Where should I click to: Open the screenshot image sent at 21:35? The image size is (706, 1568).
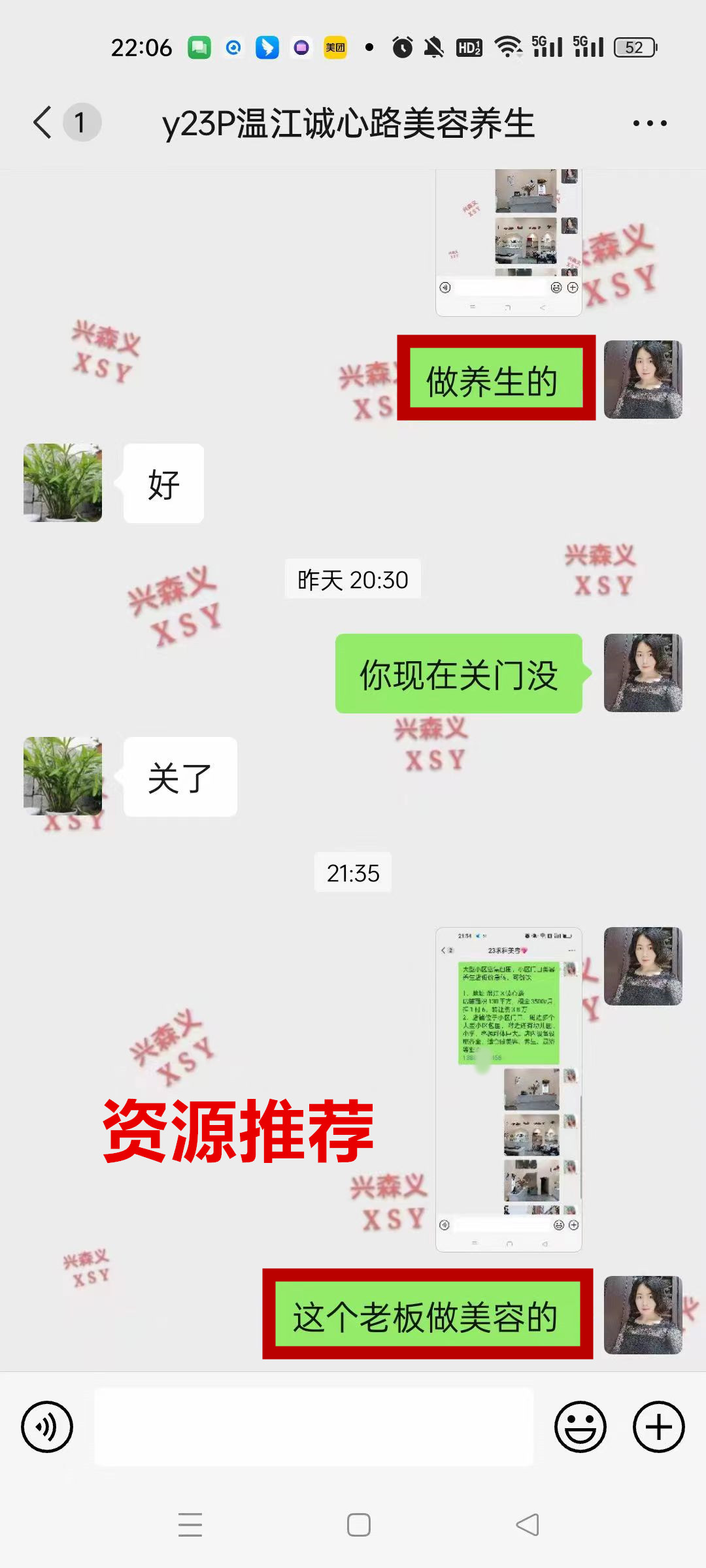tap(509, 1089)
